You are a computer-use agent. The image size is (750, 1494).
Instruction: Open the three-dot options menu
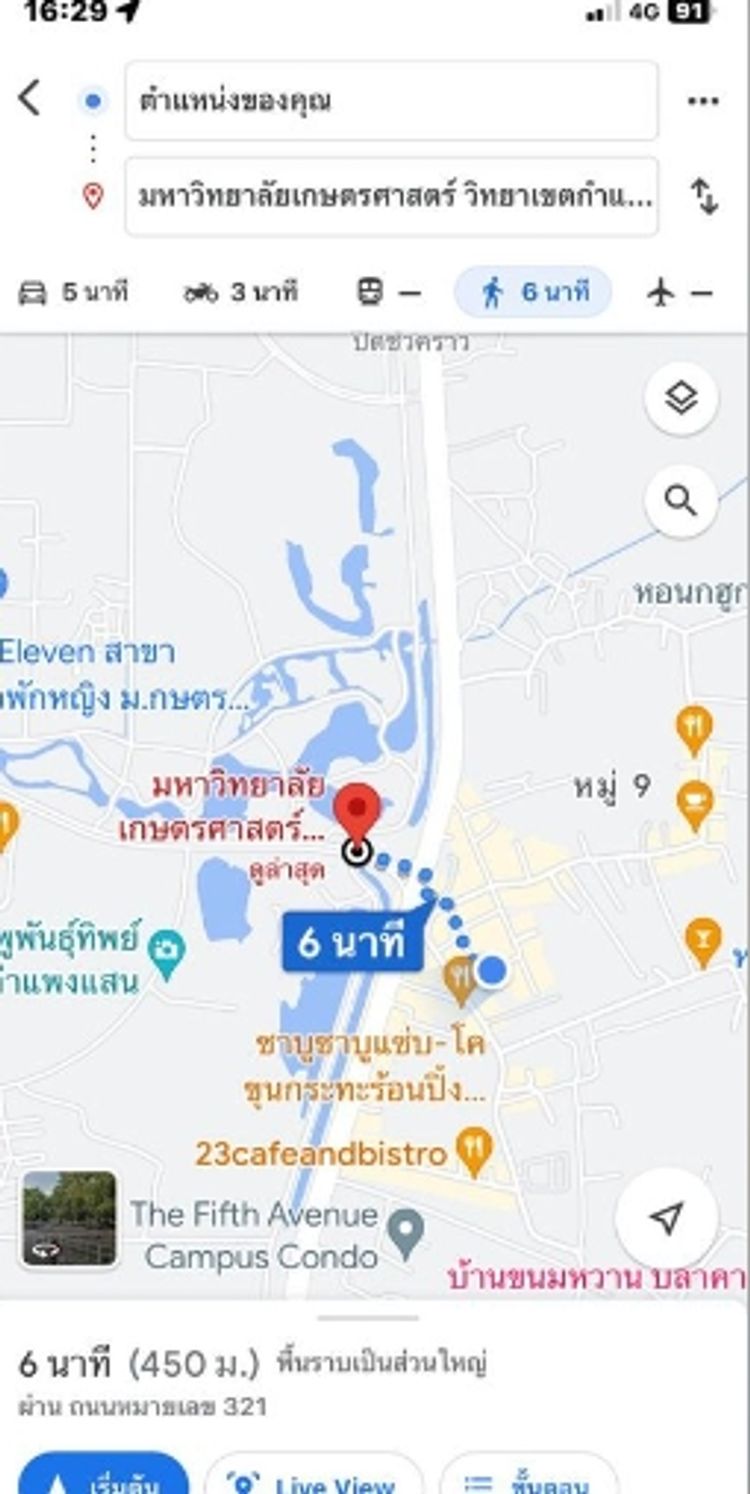coord(703,101)
